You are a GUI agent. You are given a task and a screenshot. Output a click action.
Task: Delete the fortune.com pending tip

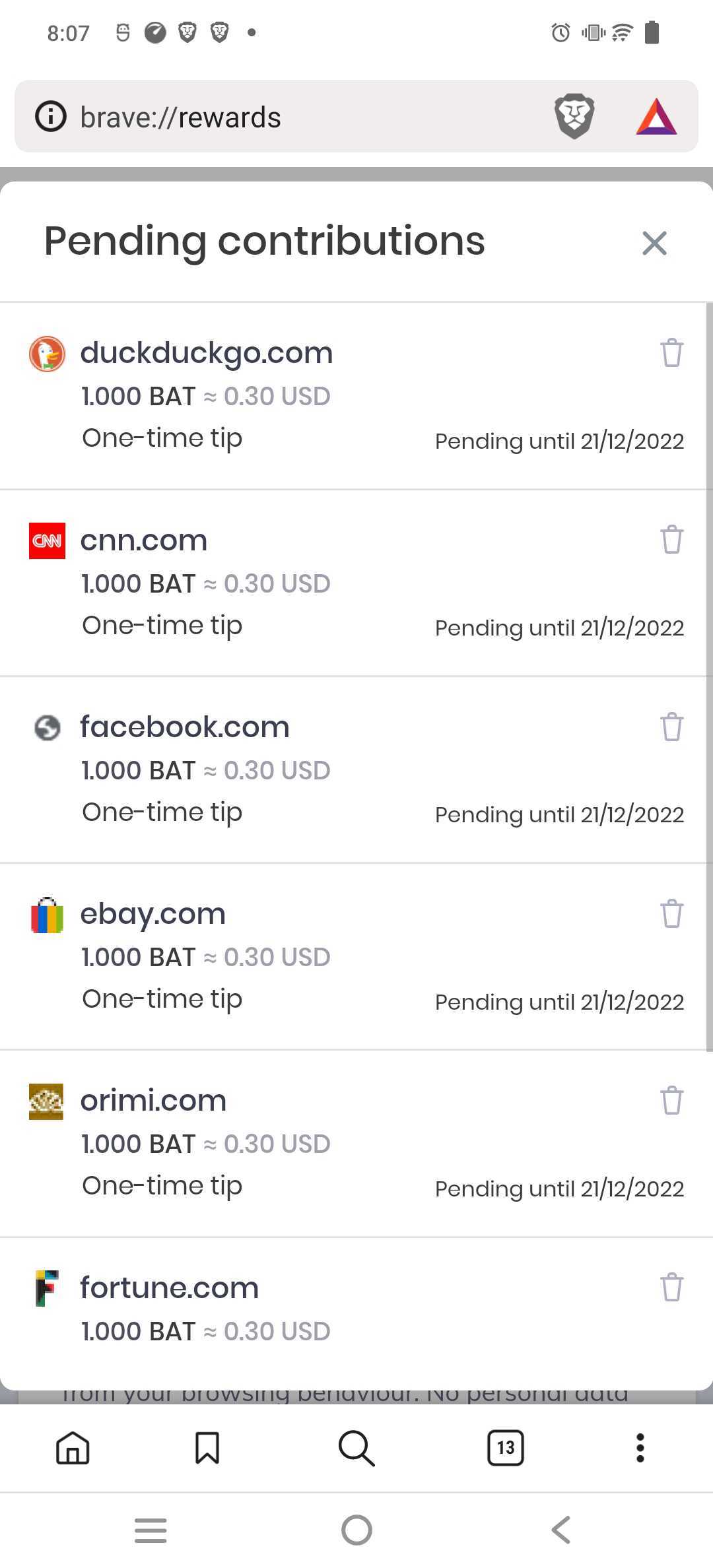coord(671,1287)
